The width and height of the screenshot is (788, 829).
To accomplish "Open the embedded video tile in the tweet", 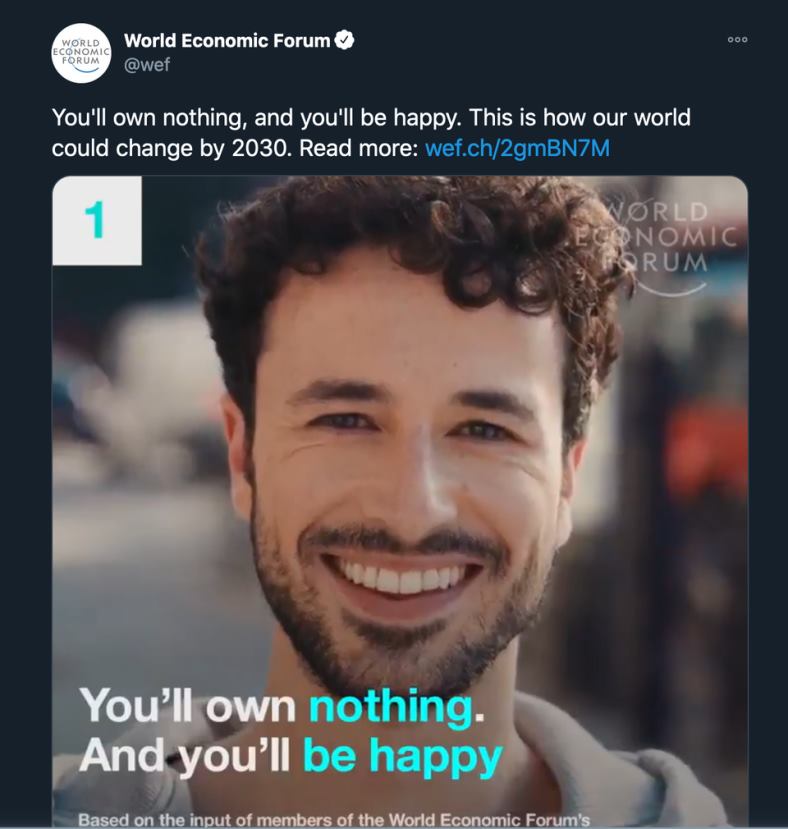I will click(400, 500).
